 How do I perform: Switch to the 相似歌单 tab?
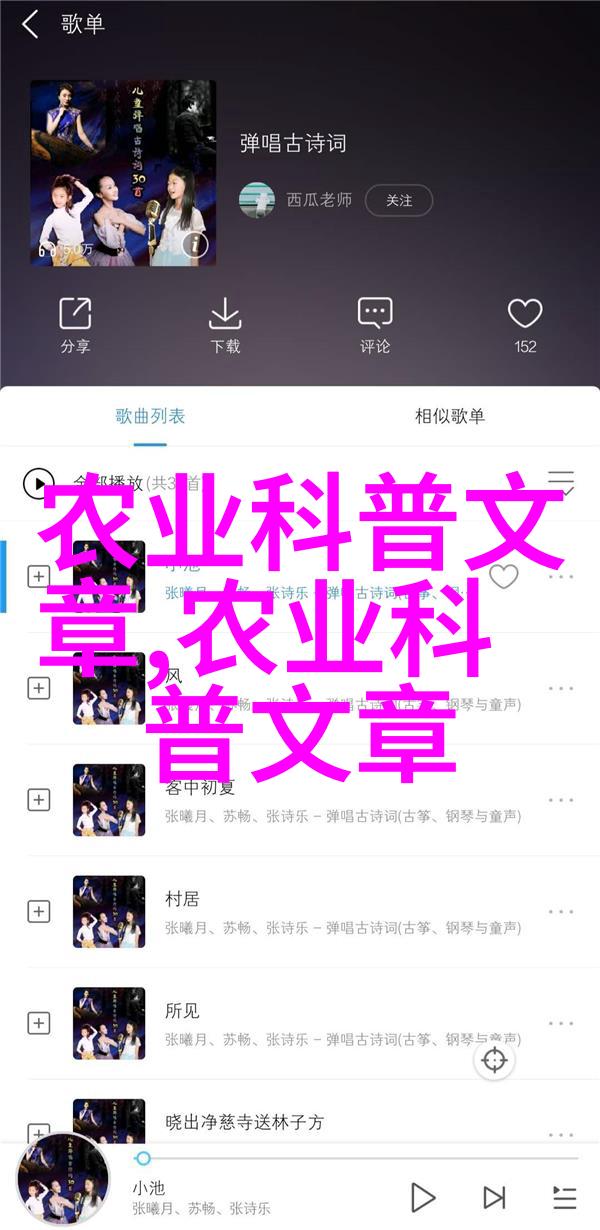click(449, 416)
